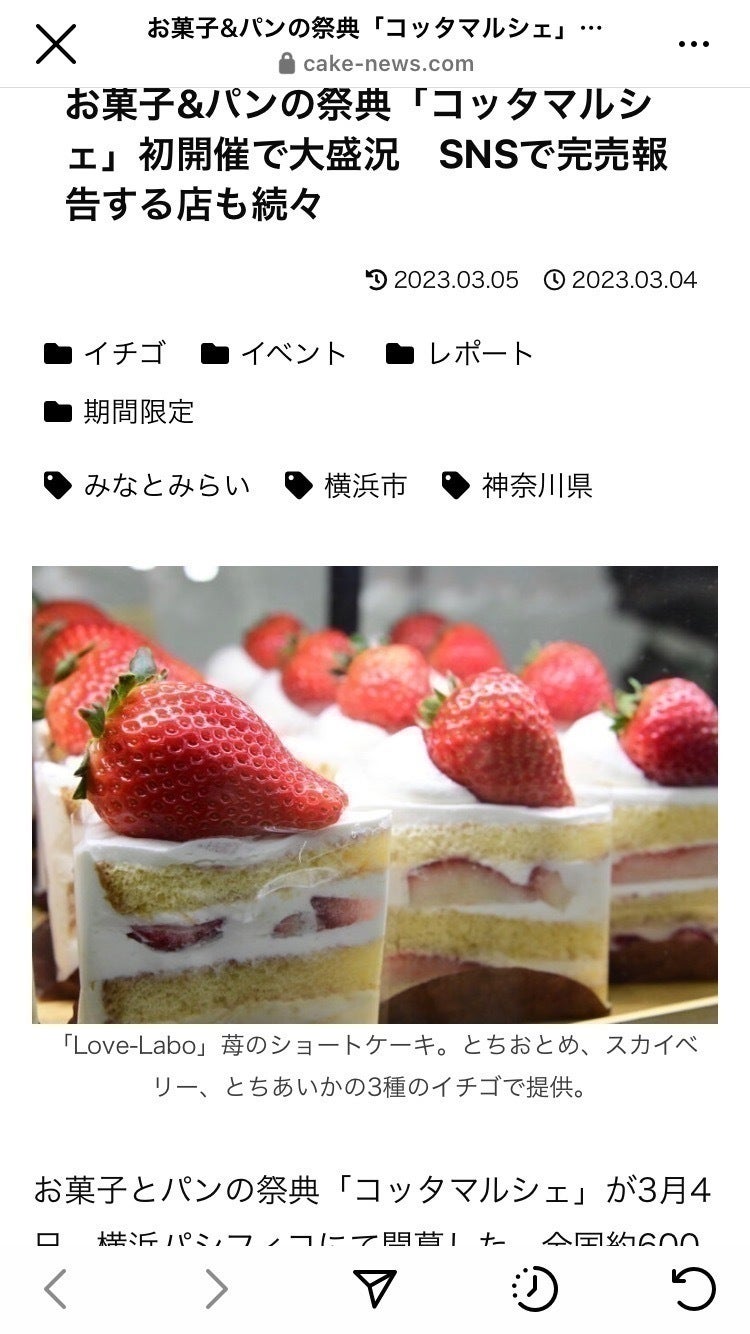
Task: Open the レポート category
Action: click(460, 353)
